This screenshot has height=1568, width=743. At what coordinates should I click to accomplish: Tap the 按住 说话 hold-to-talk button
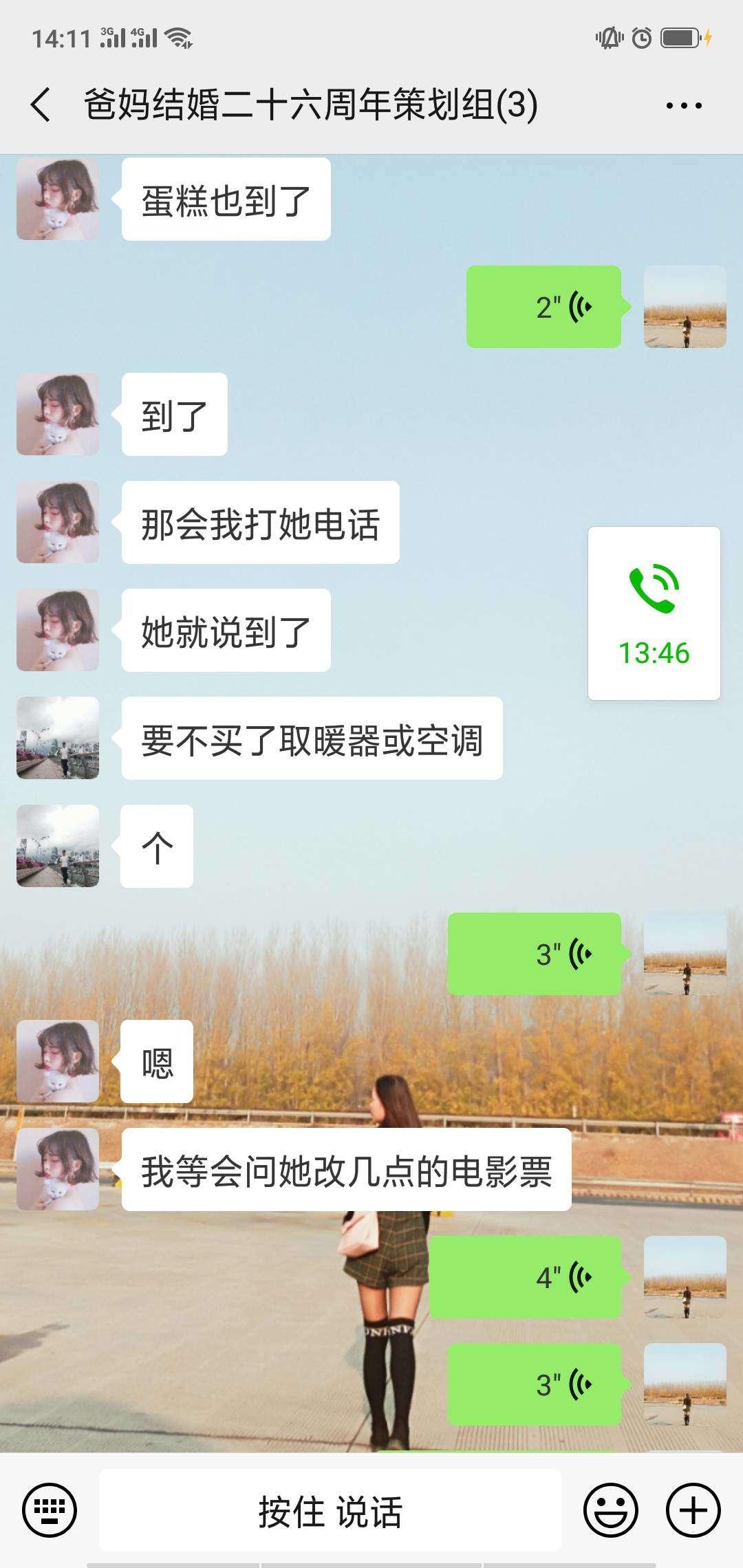(330, 1511)
